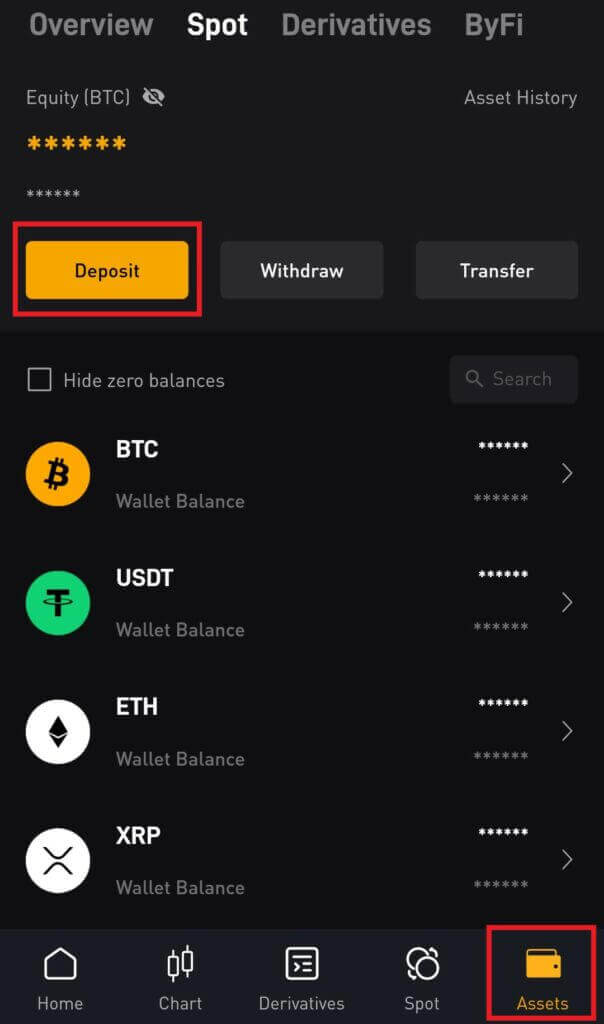Check the Hide zero balances box
The image size is (604, 1024).
tap(39, 380)
